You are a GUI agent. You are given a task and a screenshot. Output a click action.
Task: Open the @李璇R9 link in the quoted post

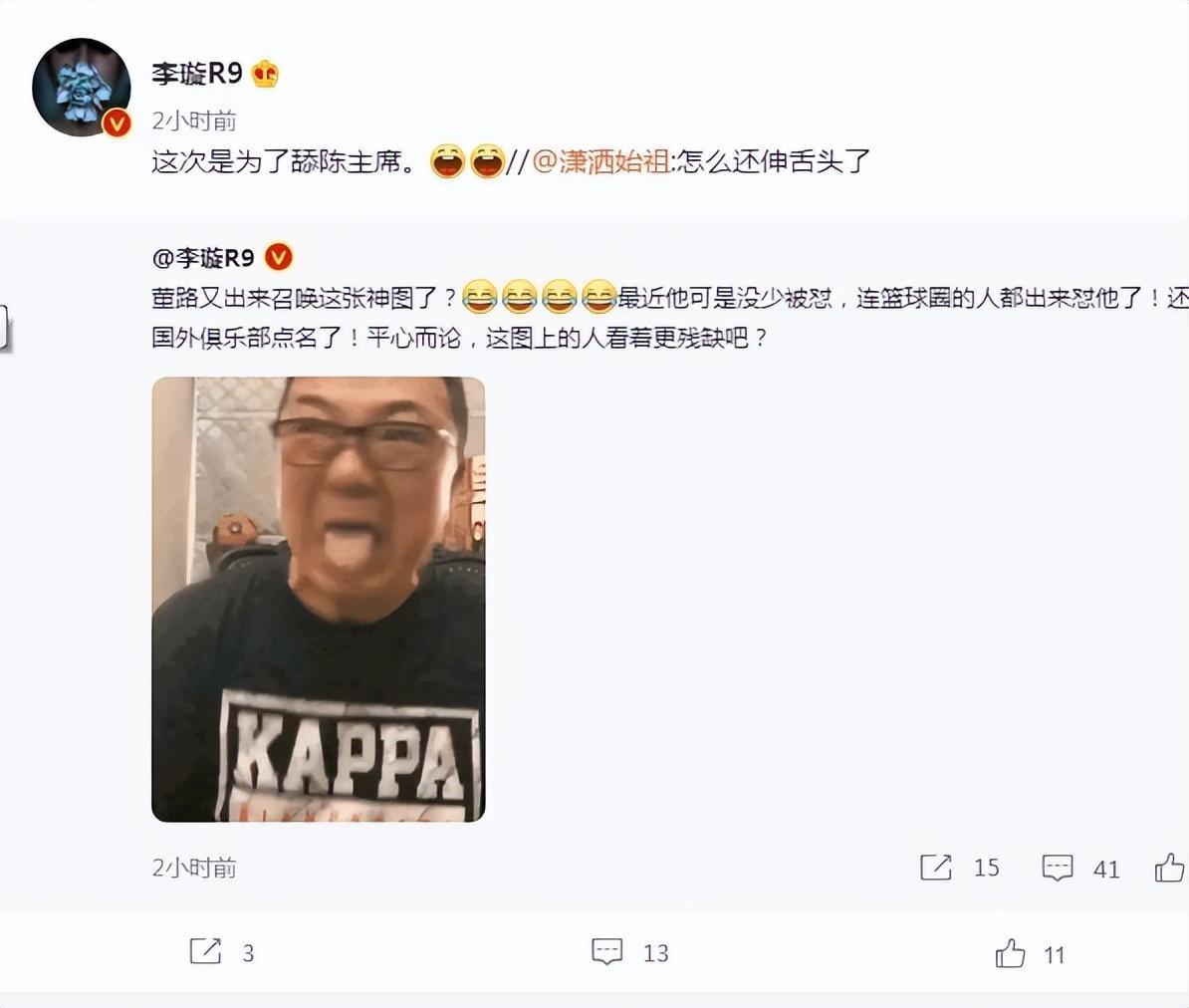point(204,258)
